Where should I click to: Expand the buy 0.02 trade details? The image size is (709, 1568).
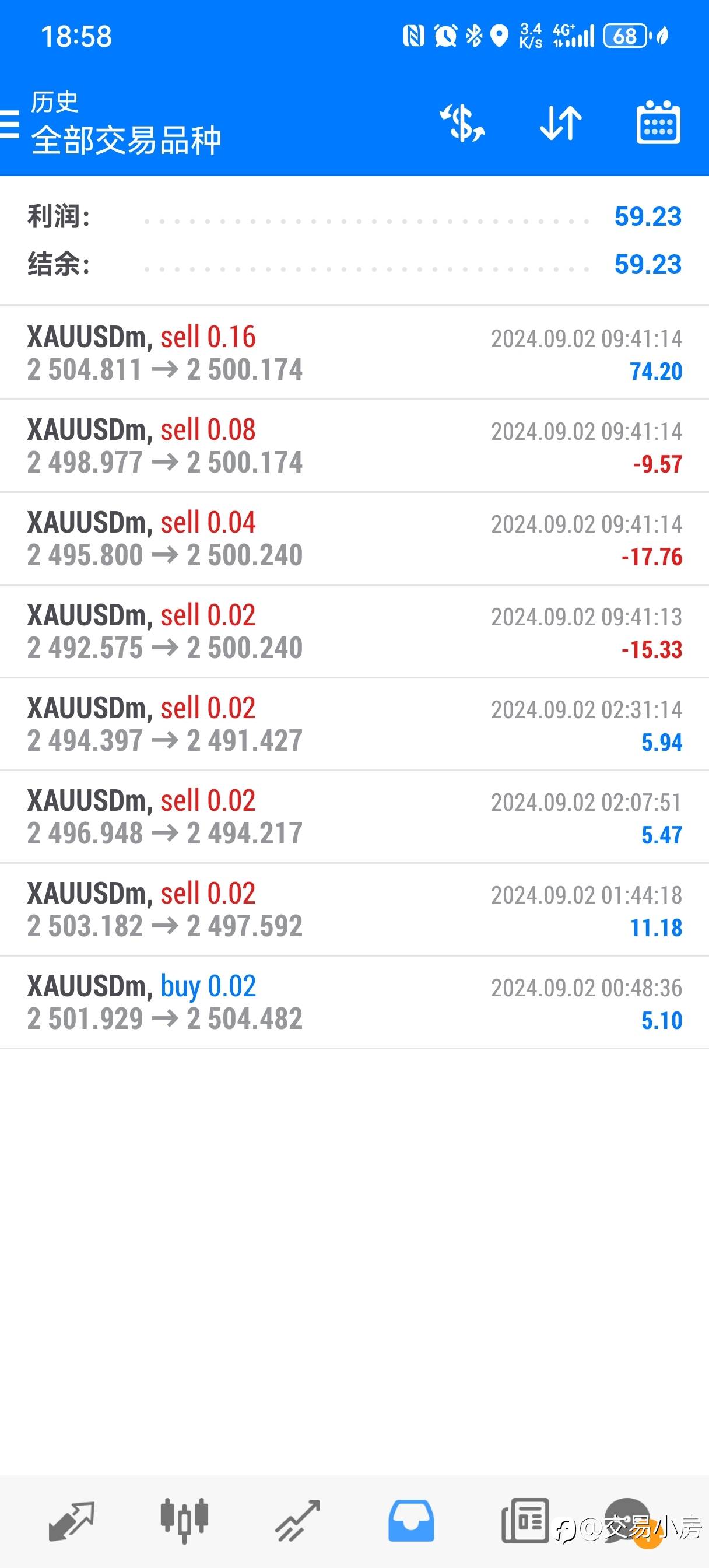point(354,1003)
